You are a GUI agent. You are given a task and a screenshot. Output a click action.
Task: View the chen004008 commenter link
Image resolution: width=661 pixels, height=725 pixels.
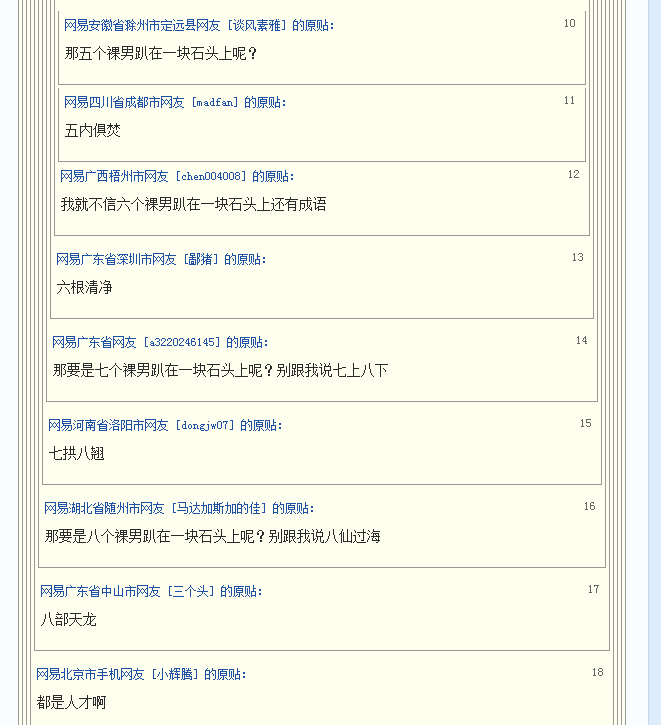click(x=213, y=176)
